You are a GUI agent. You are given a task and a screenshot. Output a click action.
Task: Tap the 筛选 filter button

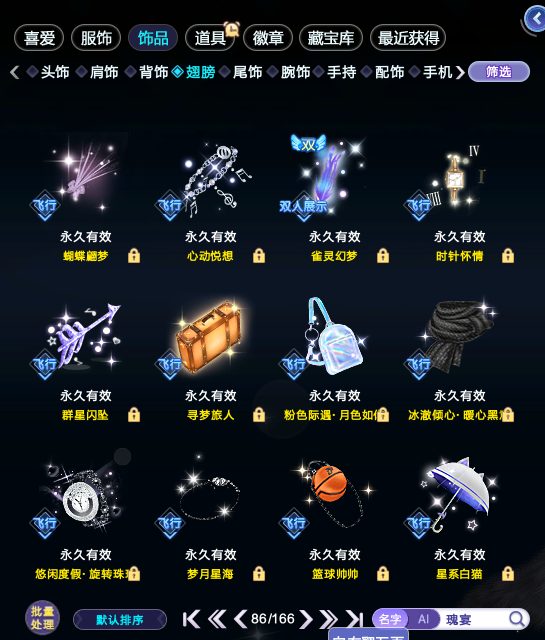[499, 72]
